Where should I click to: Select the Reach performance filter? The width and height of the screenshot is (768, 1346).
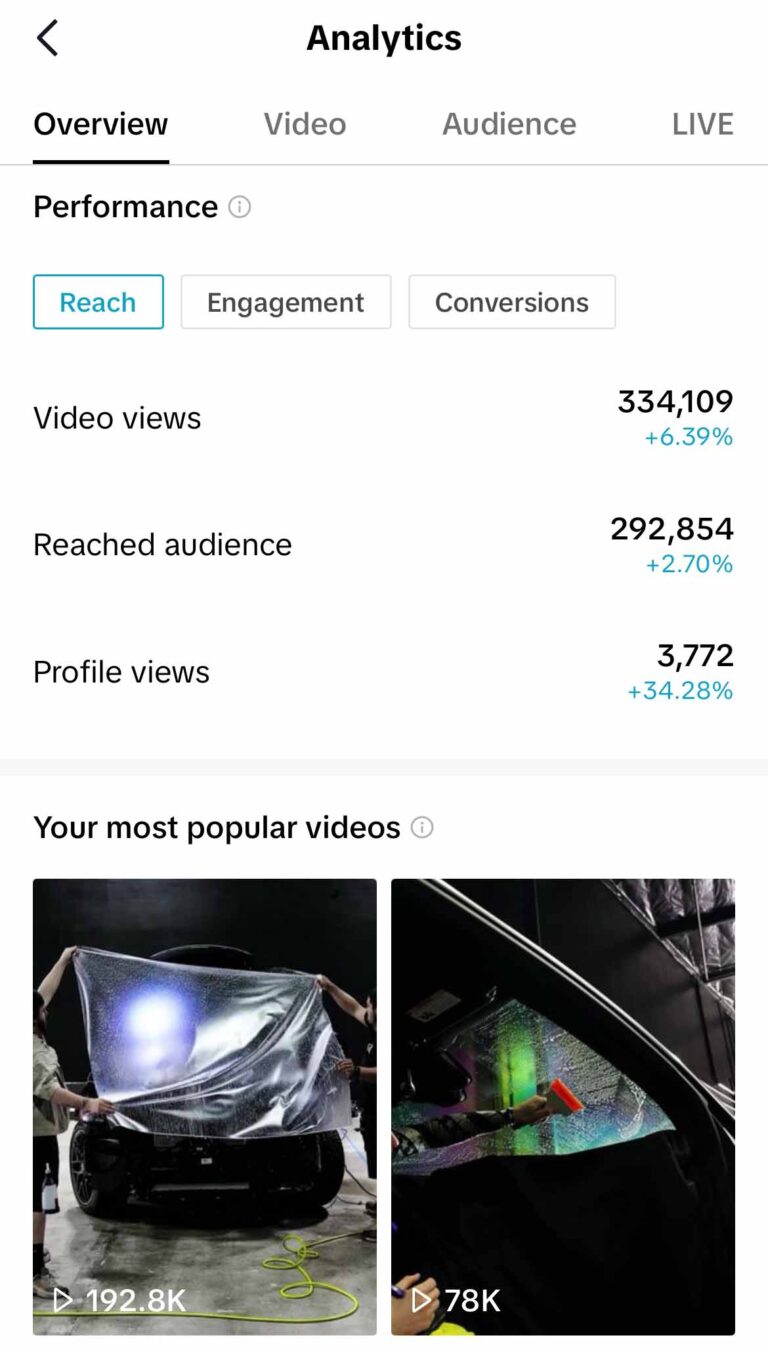tap(98, 302)
